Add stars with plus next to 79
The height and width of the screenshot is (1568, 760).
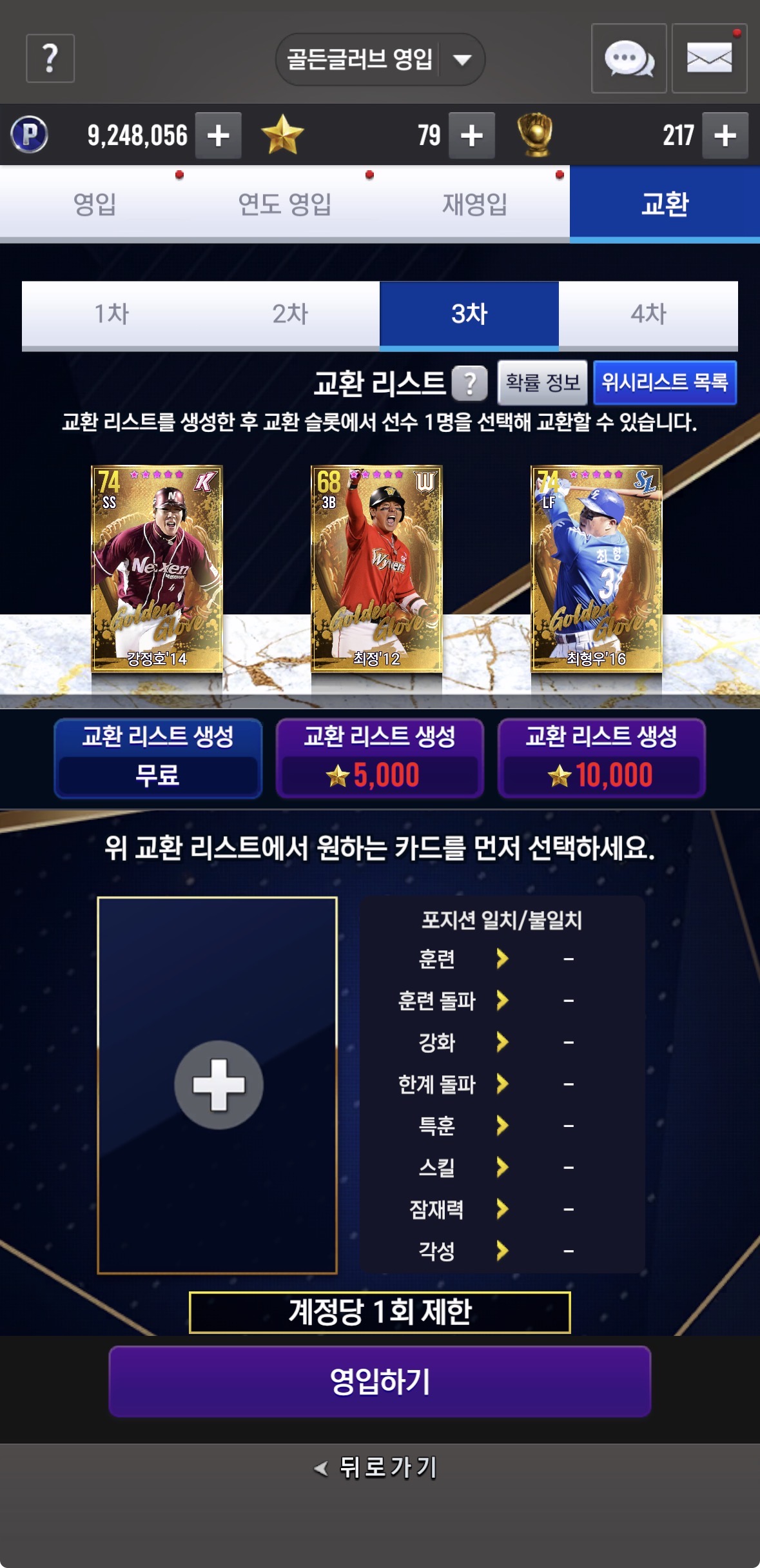471,135
